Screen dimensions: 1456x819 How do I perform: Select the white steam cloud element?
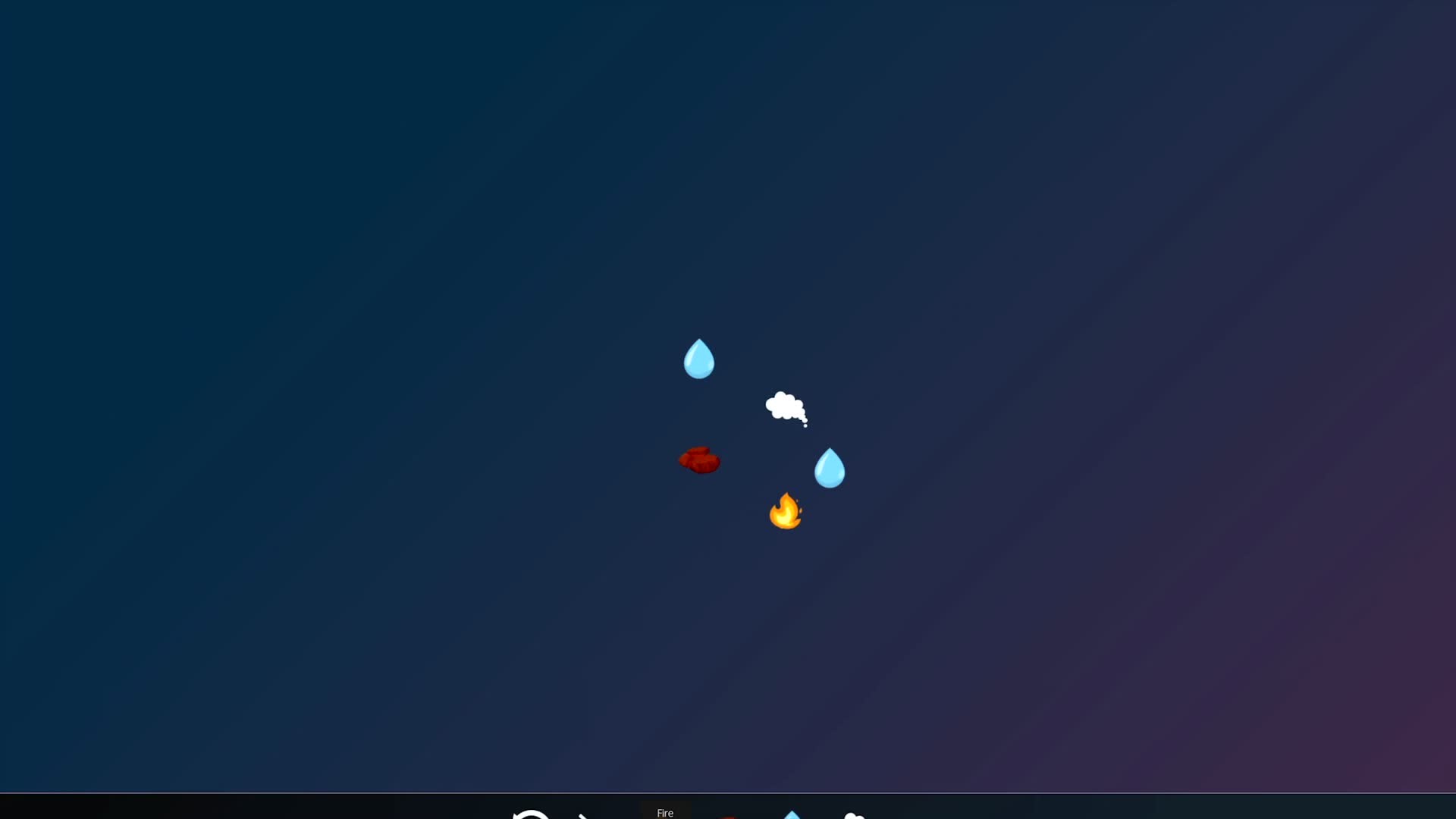coord(785,408)
